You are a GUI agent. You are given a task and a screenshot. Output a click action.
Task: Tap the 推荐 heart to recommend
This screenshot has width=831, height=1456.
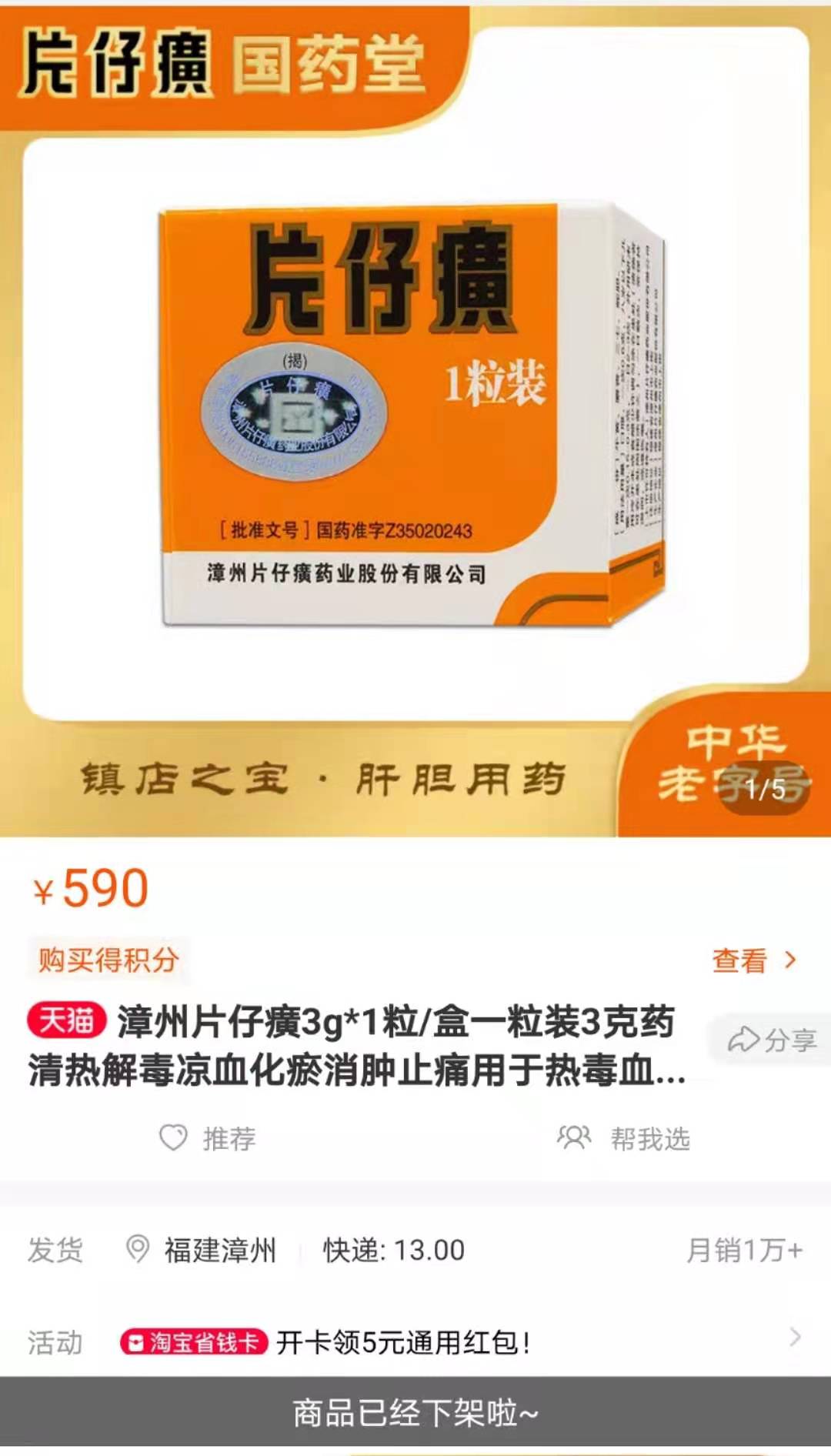coord(208,1137)
